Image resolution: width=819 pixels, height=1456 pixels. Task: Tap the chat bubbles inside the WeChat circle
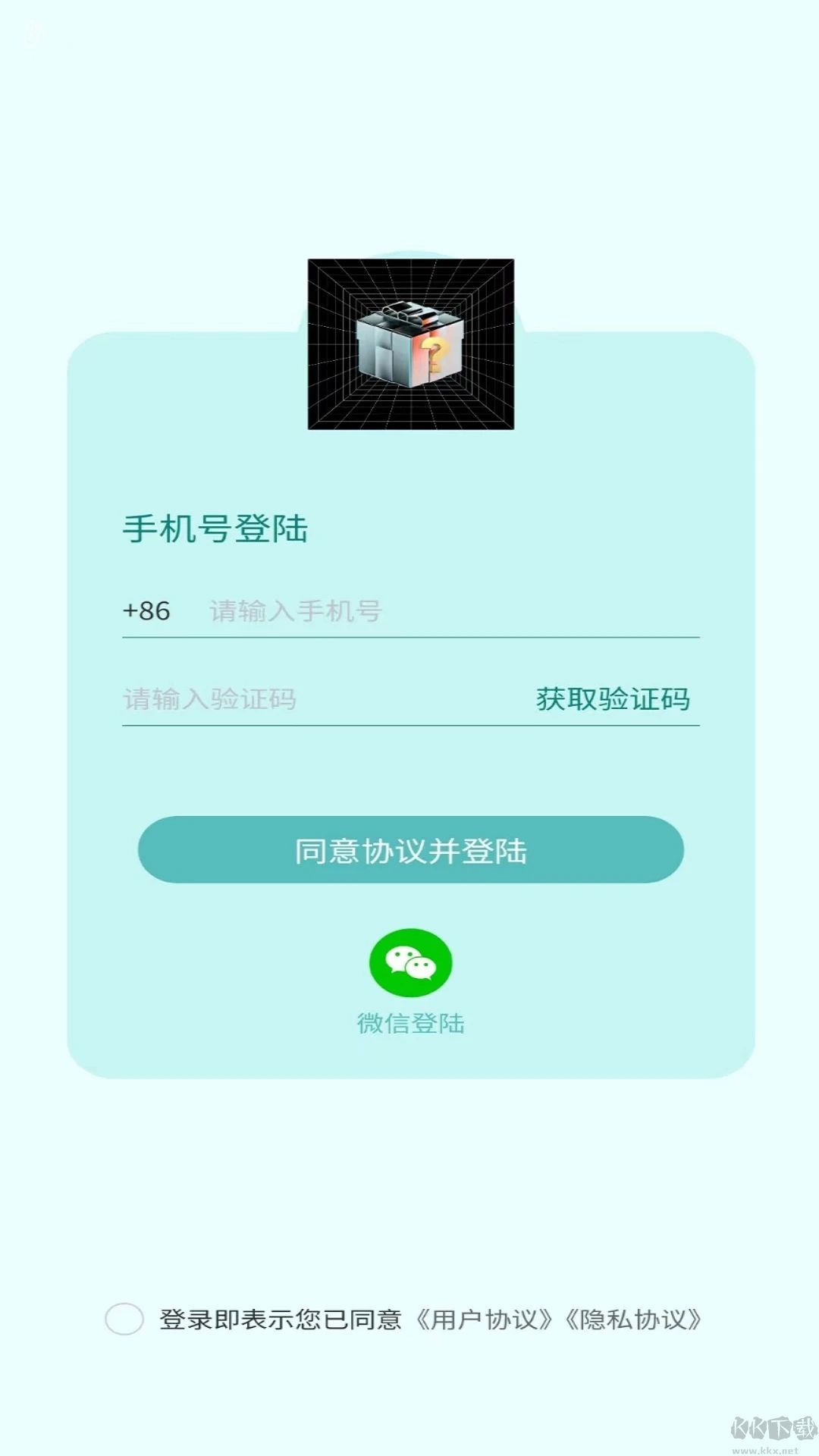coord(410,963)
